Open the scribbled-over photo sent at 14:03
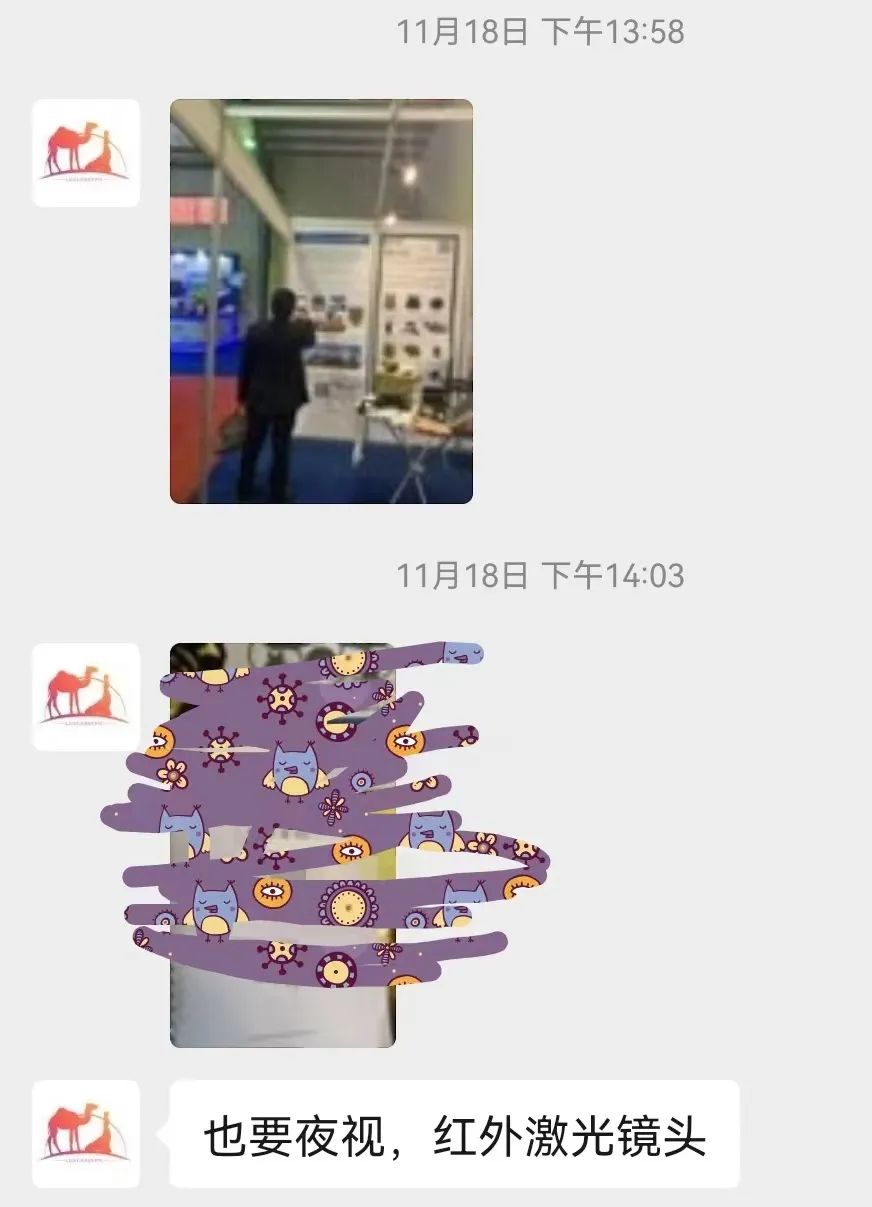The image size is (872, 1207). pos(283,845)
